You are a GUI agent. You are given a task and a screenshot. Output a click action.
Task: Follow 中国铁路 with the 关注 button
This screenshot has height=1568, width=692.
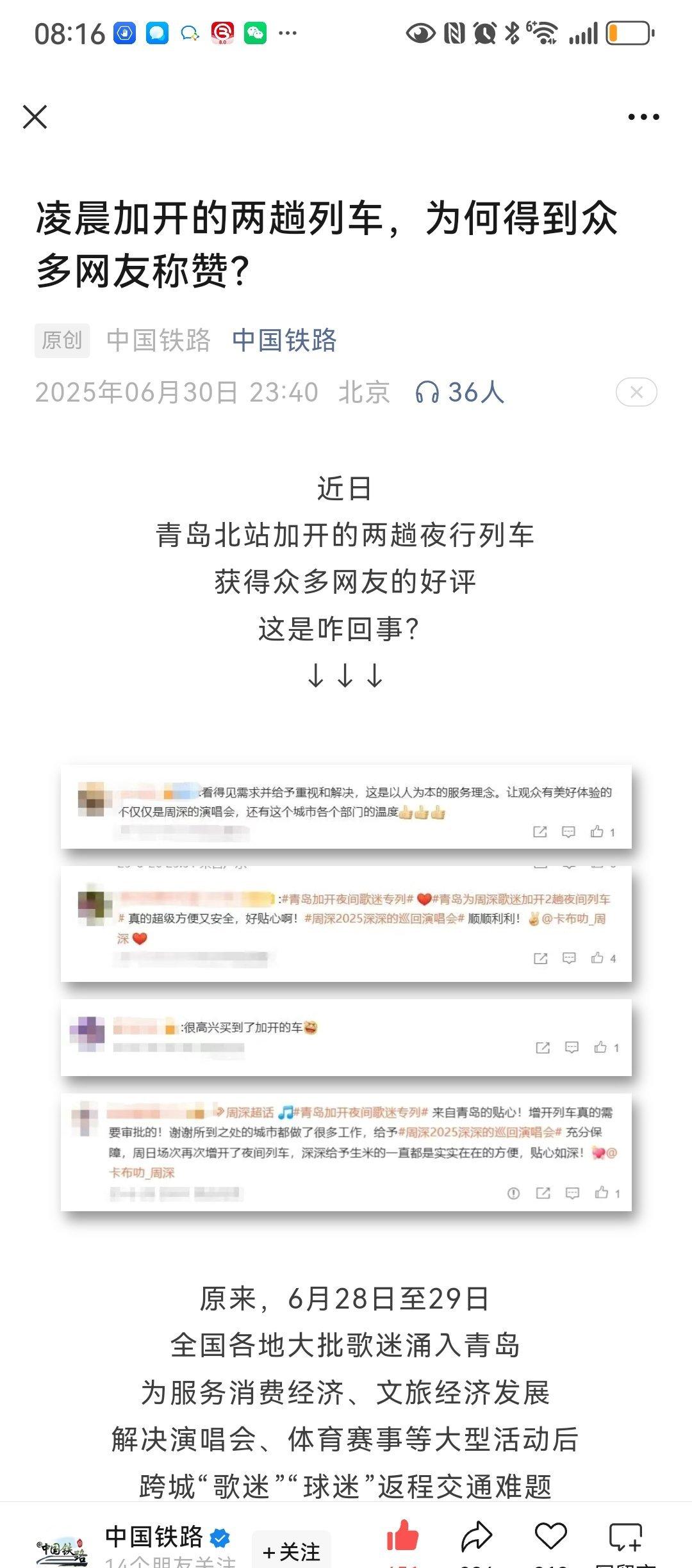(292, 1551)
